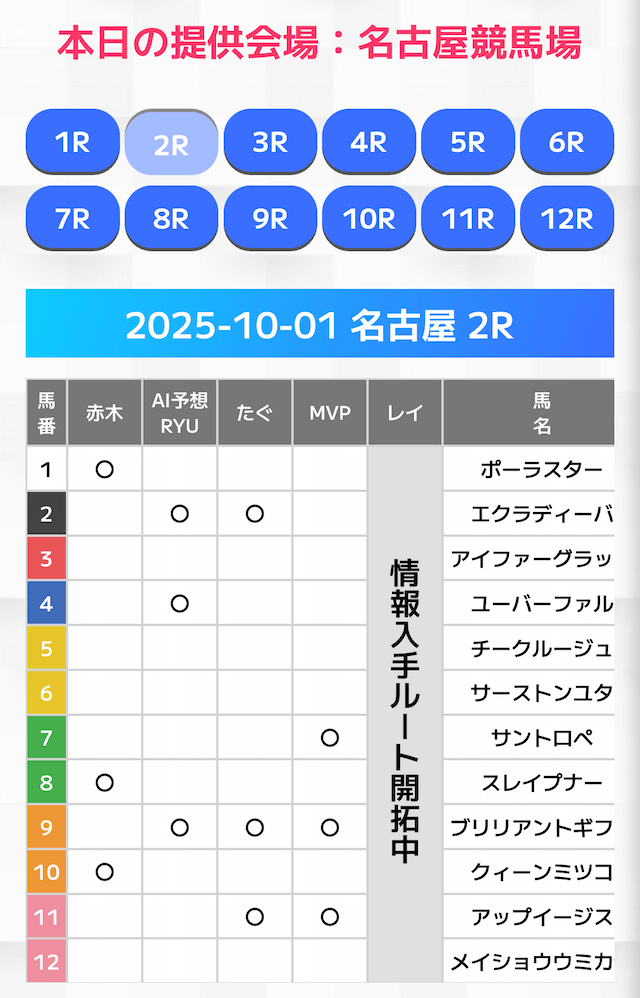Go to the 12R race
Image resolution: width=640 pixels, height=998 pixels.
pyautogui.click(x=567, y=218)
